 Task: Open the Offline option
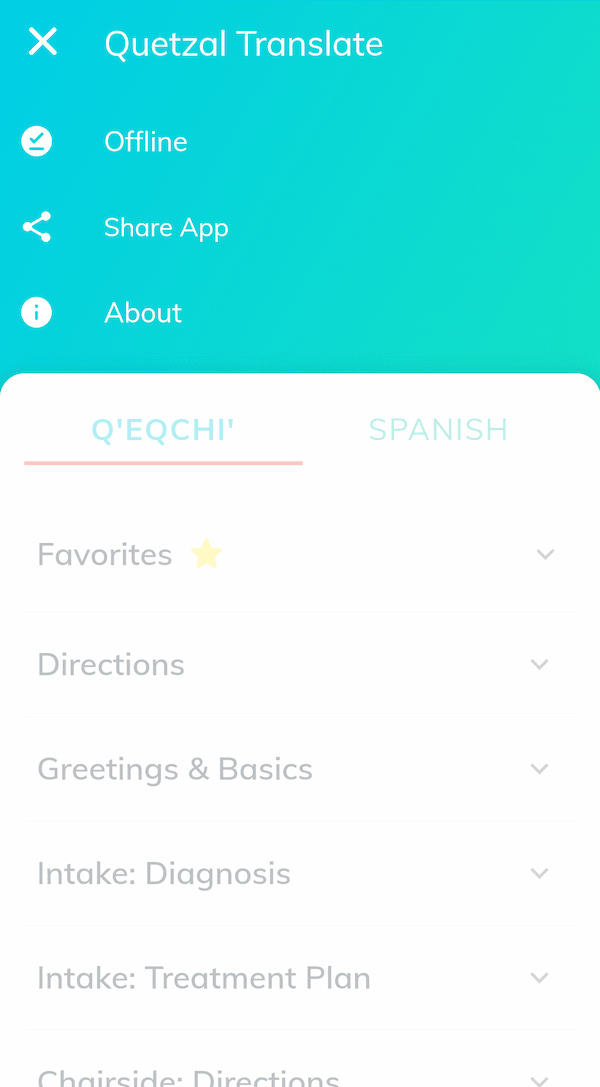[145, 141]
